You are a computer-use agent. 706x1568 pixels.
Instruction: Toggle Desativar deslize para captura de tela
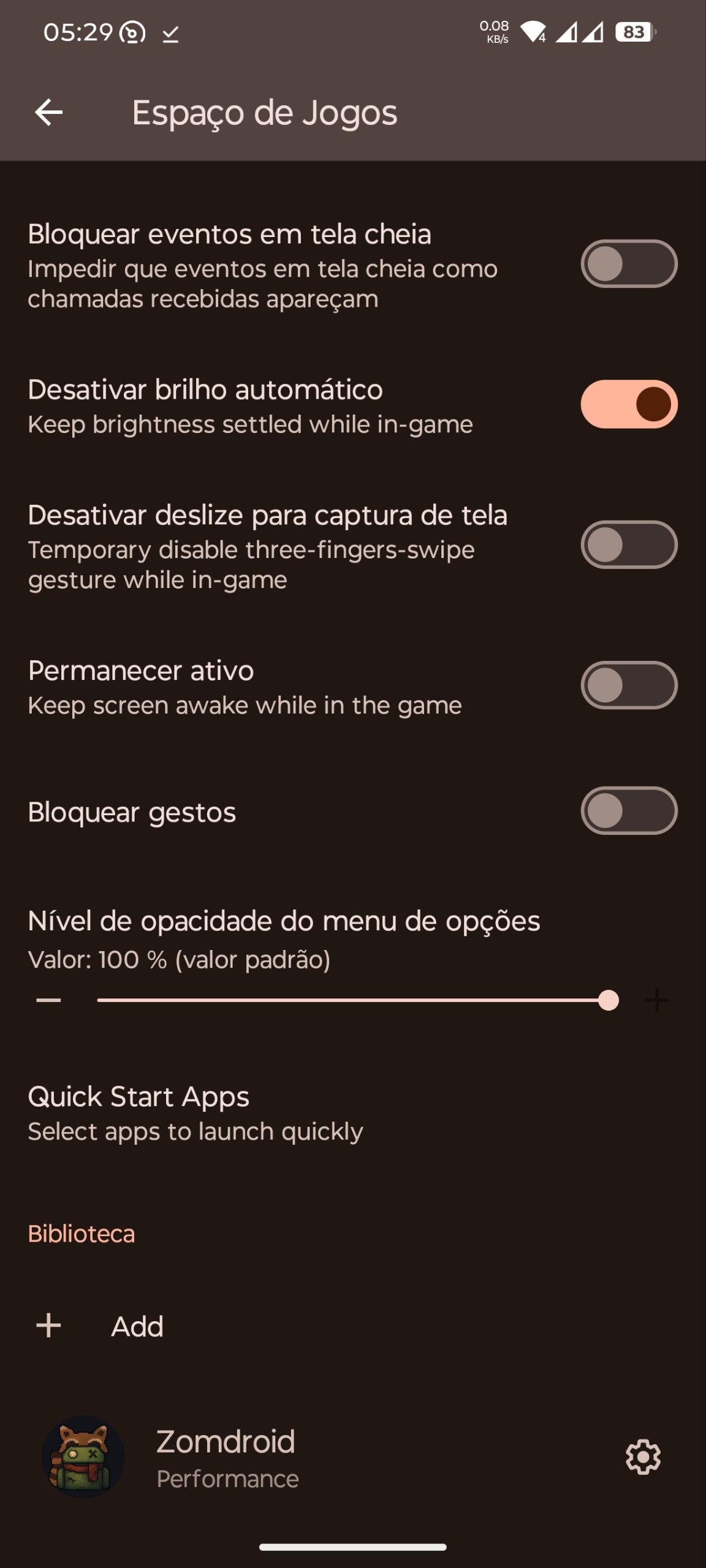tap(629, 545)
